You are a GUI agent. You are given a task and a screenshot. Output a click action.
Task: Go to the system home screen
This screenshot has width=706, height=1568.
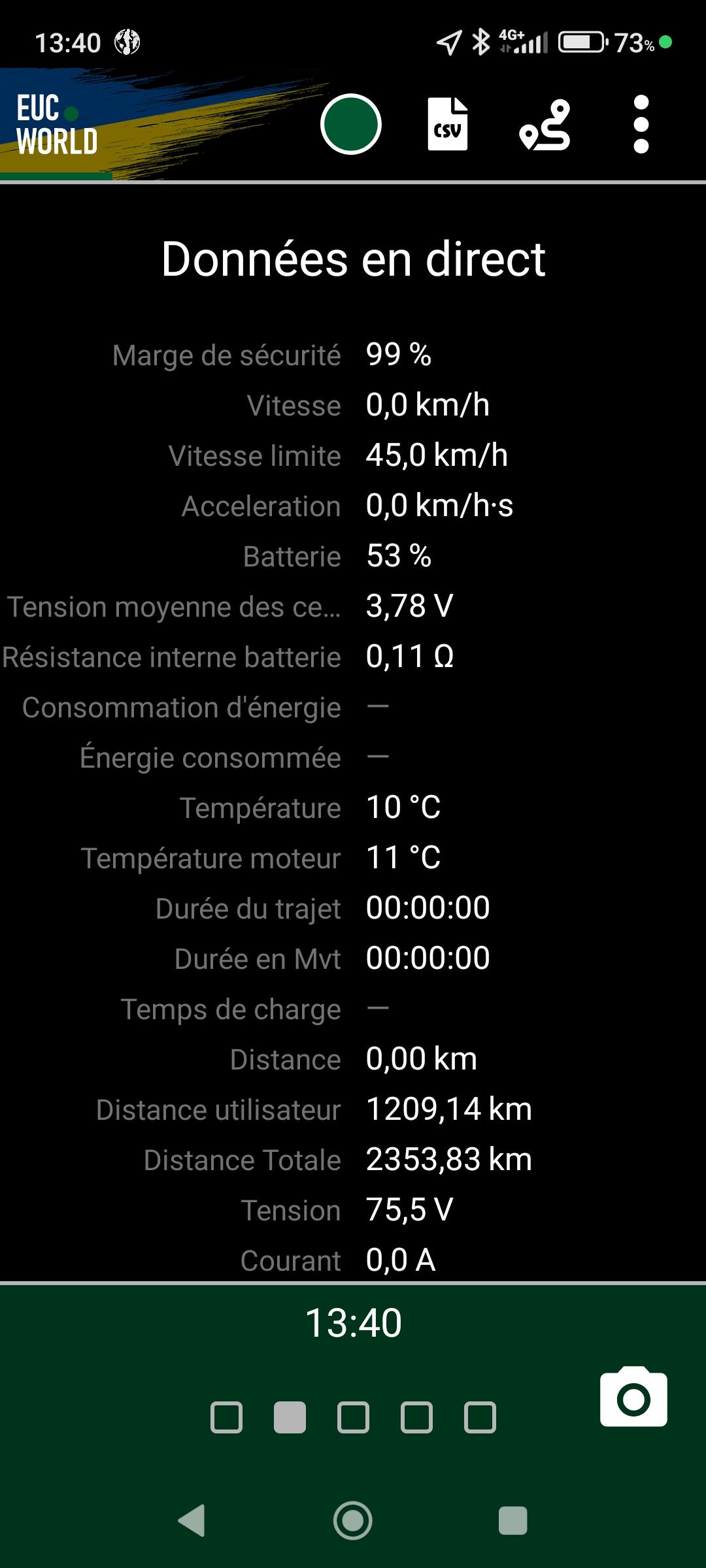(353, 1520)
